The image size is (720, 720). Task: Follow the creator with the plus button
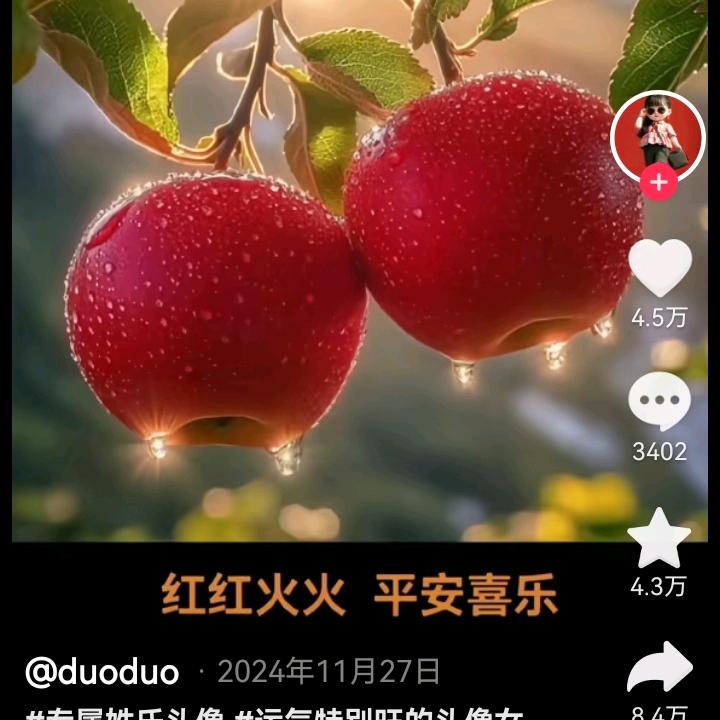click(x=658, y=184)
